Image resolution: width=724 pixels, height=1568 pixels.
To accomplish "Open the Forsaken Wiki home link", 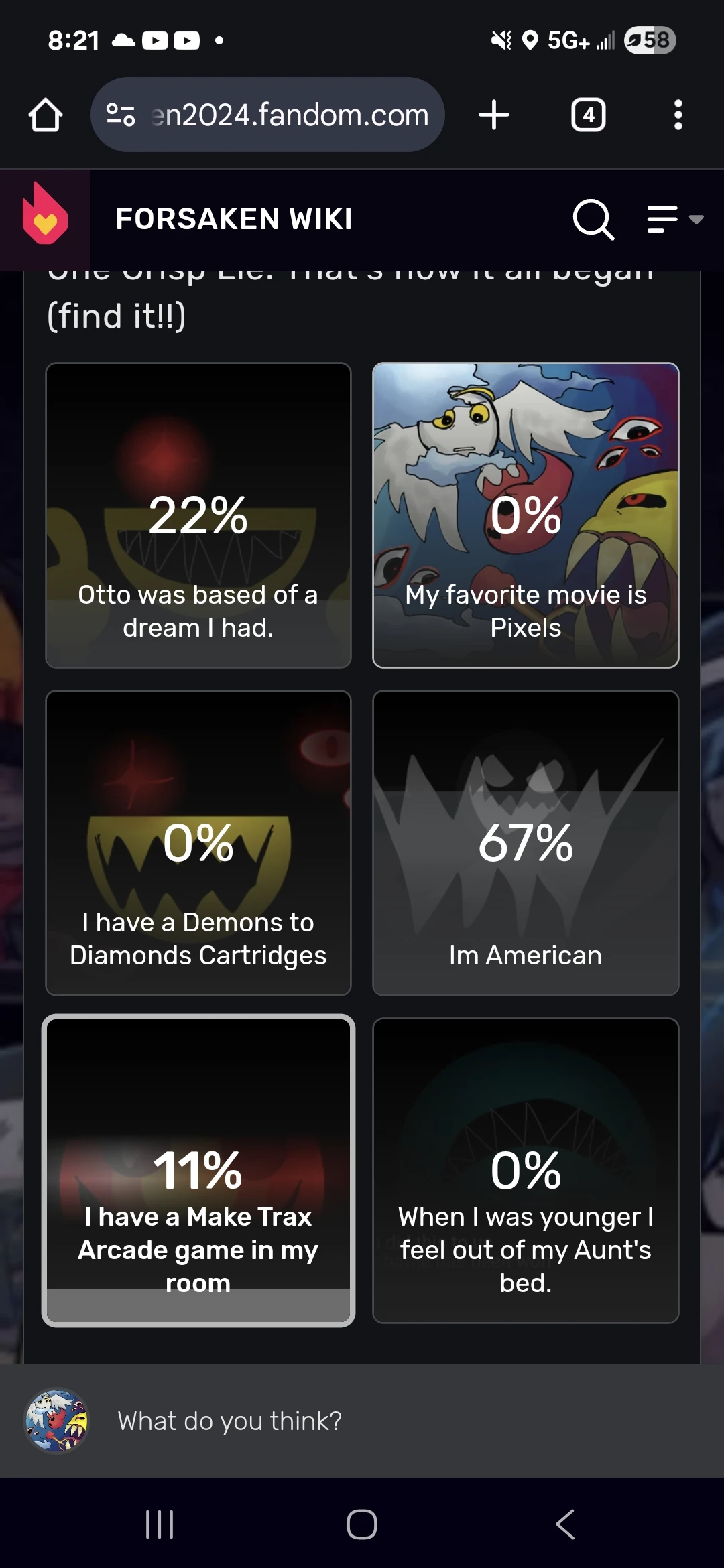I will pos(234,218).
